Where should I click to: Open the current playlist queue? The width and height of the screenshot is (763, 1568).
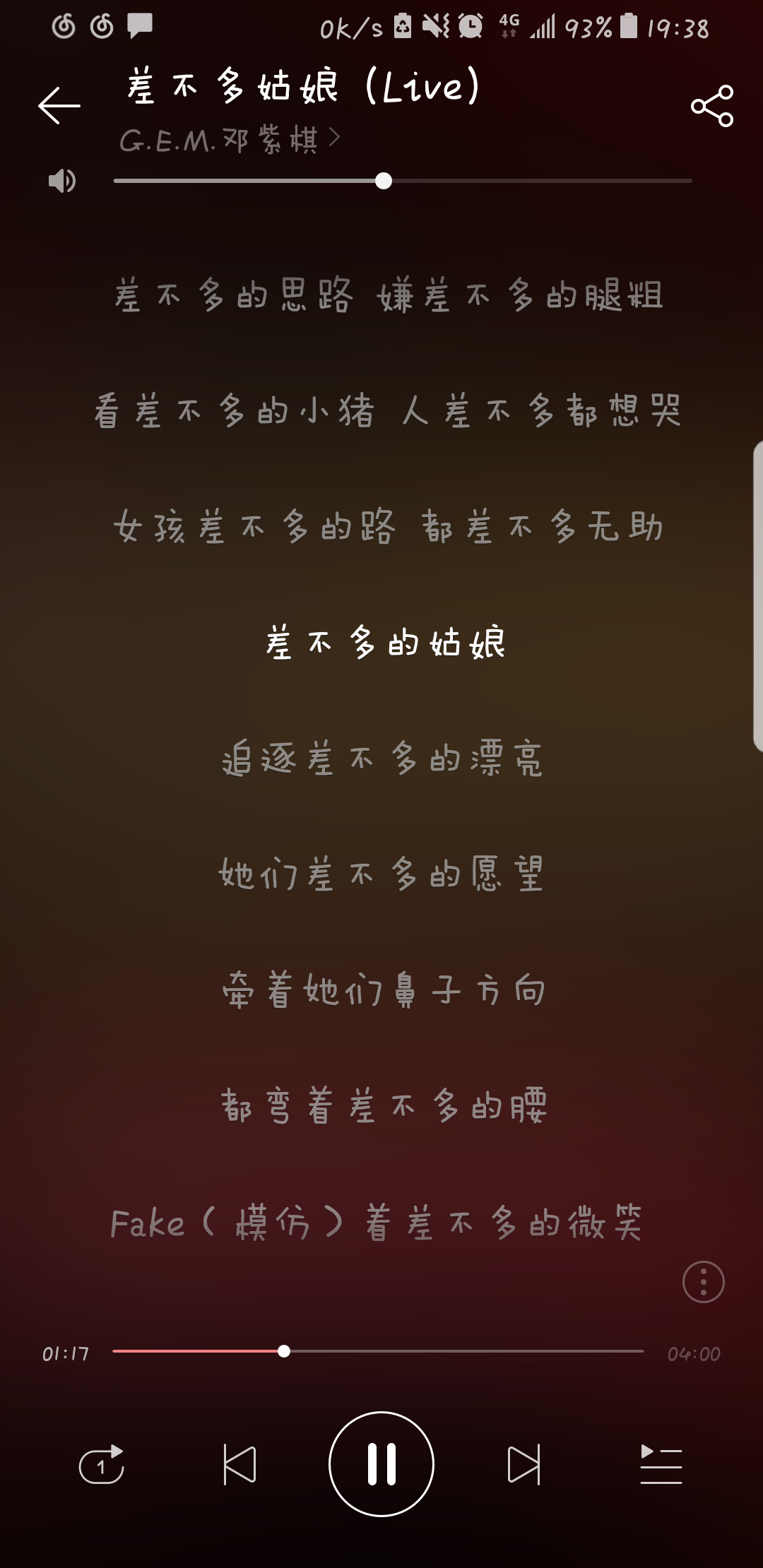[x=661, y=1464]
